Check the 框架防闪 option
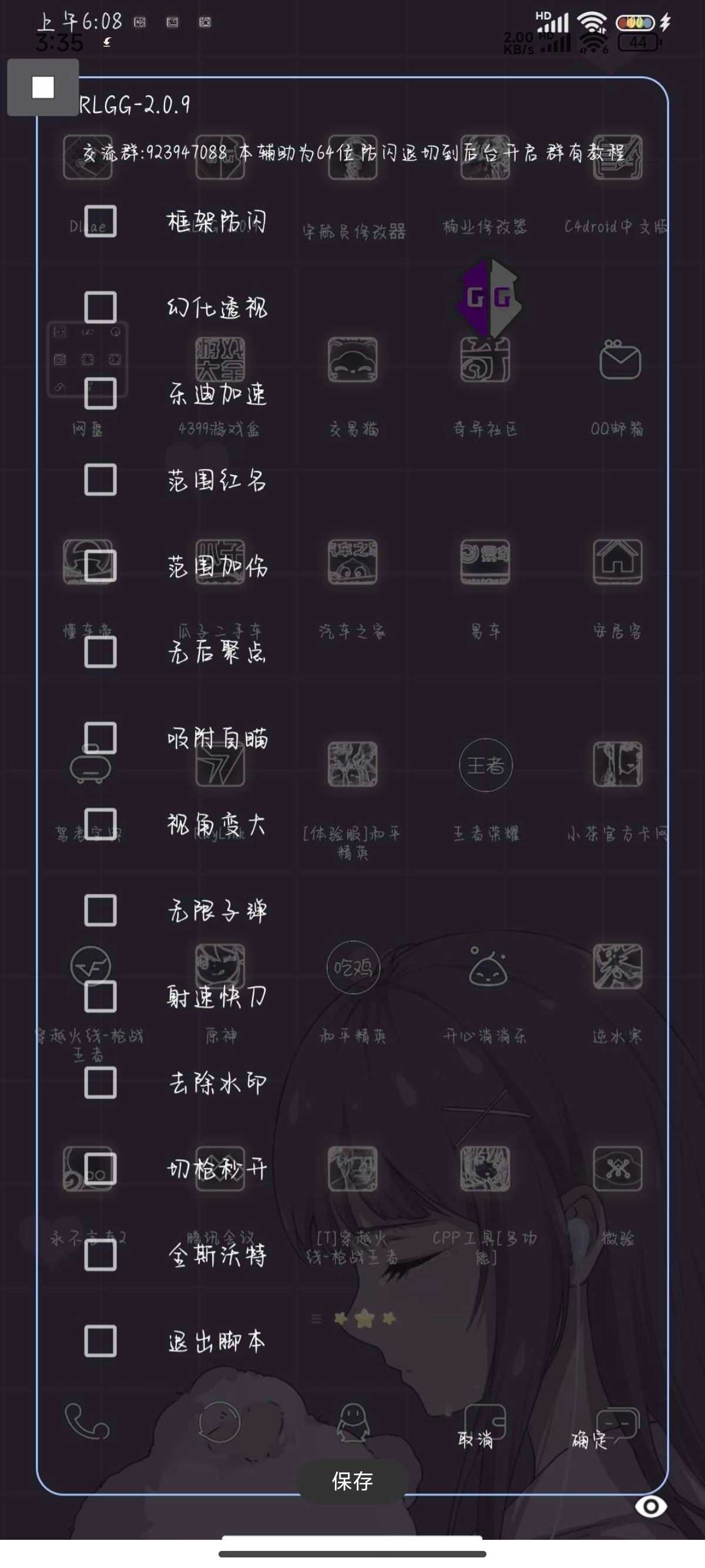 pos(100,221)
